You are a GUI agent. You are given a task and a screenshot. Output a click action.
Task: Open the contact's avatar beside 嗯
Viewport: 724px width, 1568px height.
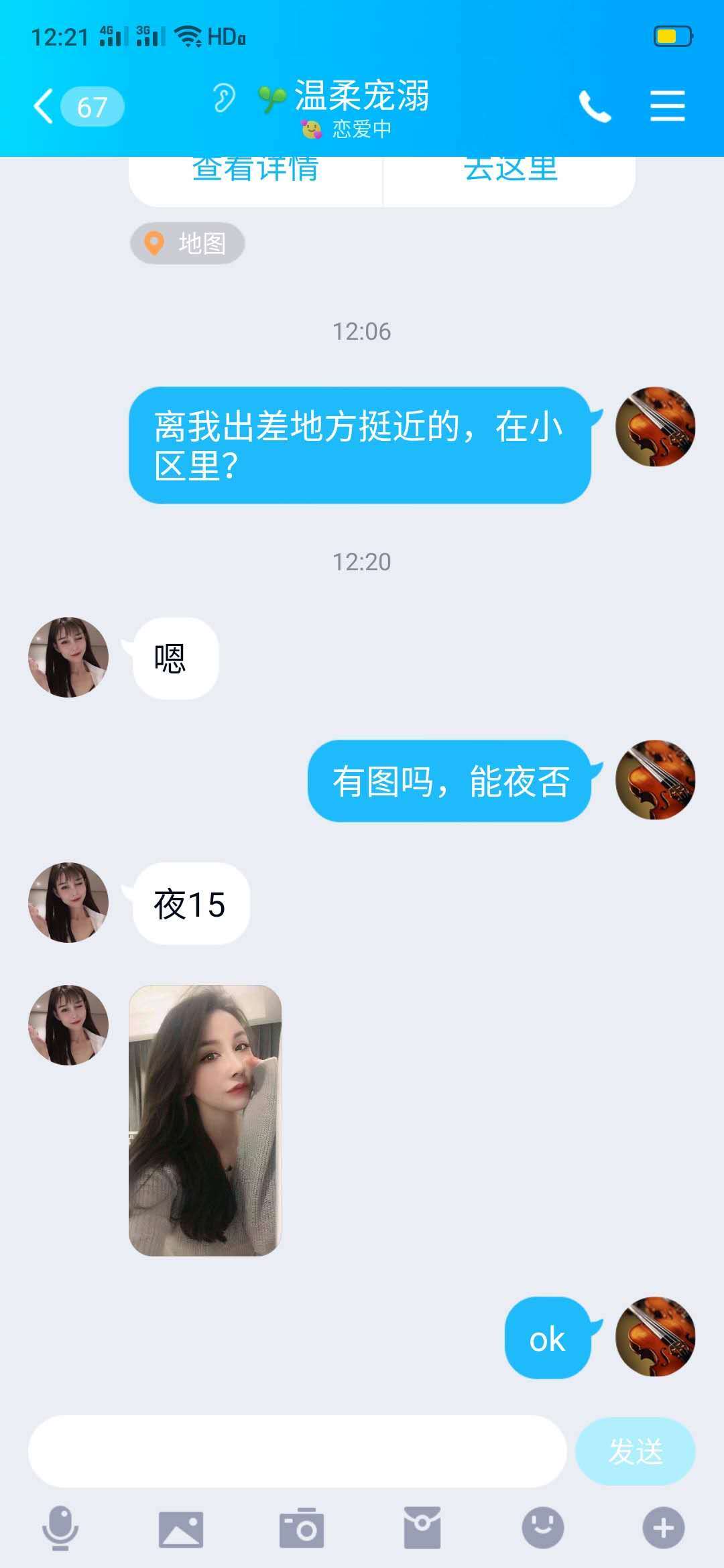[x=68, y=657]
